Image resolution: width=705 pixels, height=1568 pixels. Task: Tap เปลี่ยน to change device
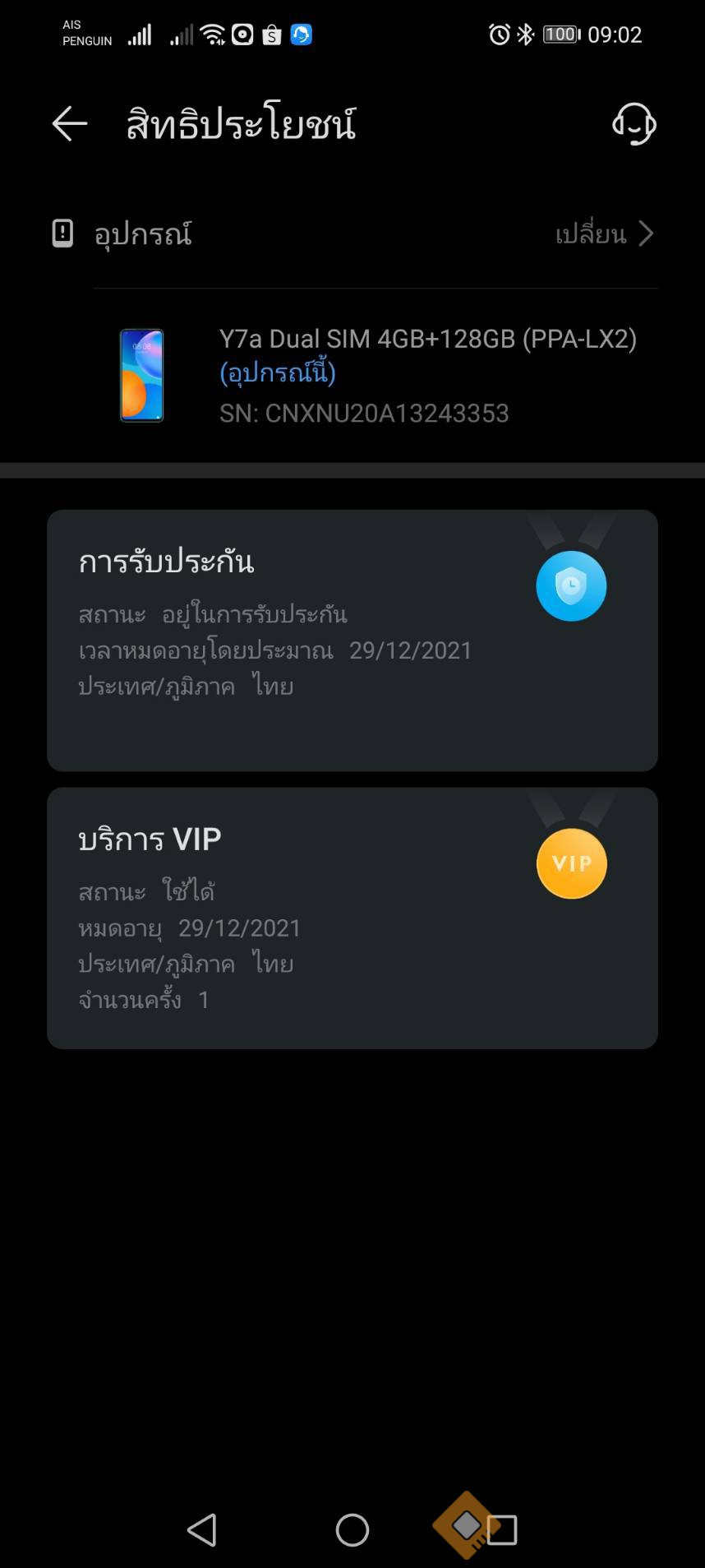[x=604, y=234]
